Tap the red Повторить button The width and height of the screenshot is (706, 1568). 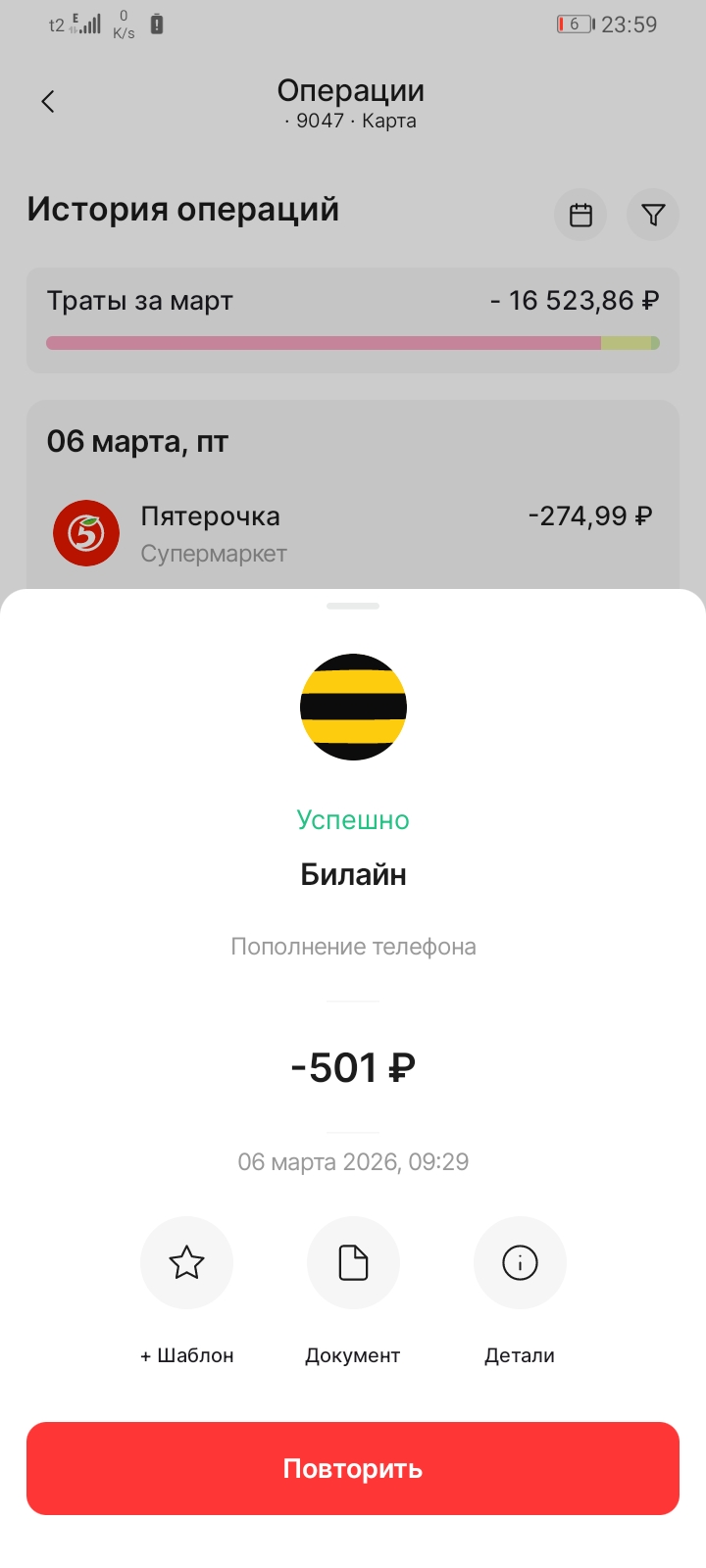tap(353, 1468)
